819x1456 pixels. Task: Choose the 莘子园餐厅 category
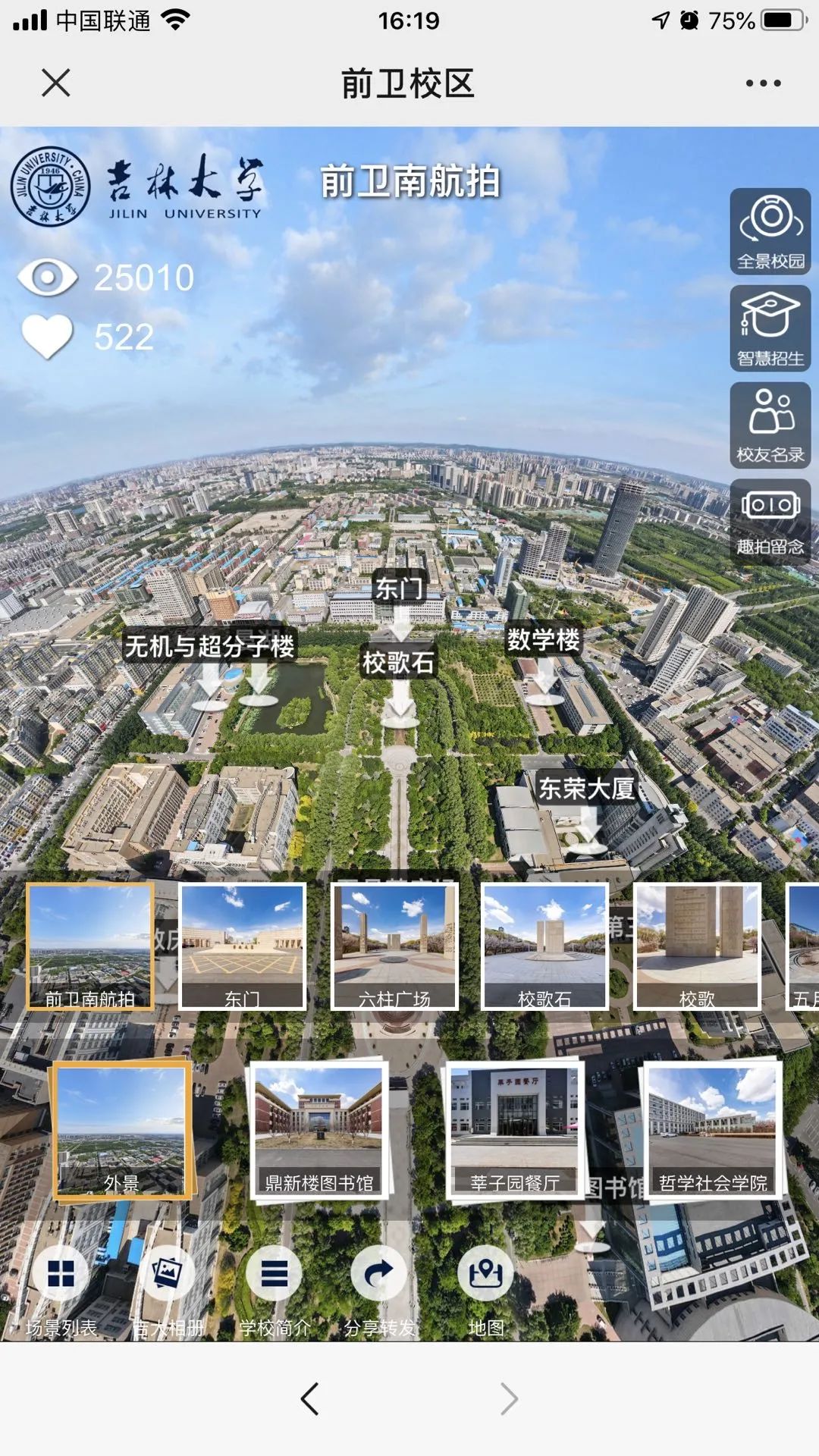point(515,1130)
